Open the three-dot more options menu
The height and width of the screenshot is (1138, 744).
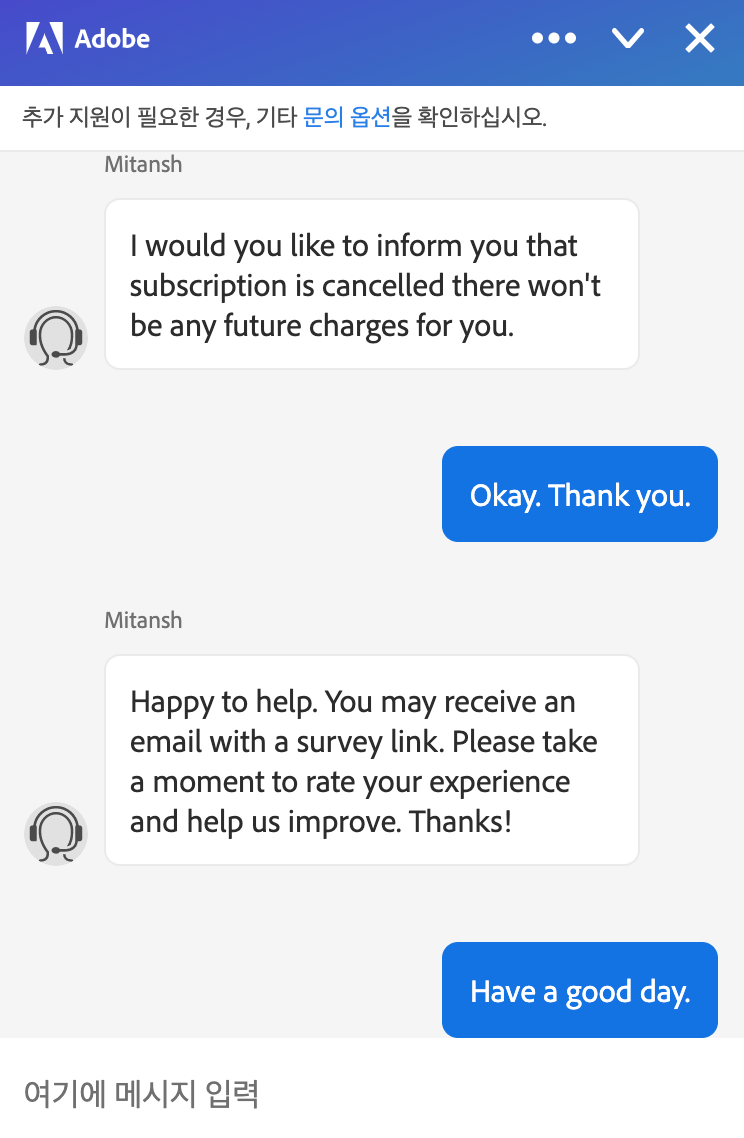[x=554, y=39]
